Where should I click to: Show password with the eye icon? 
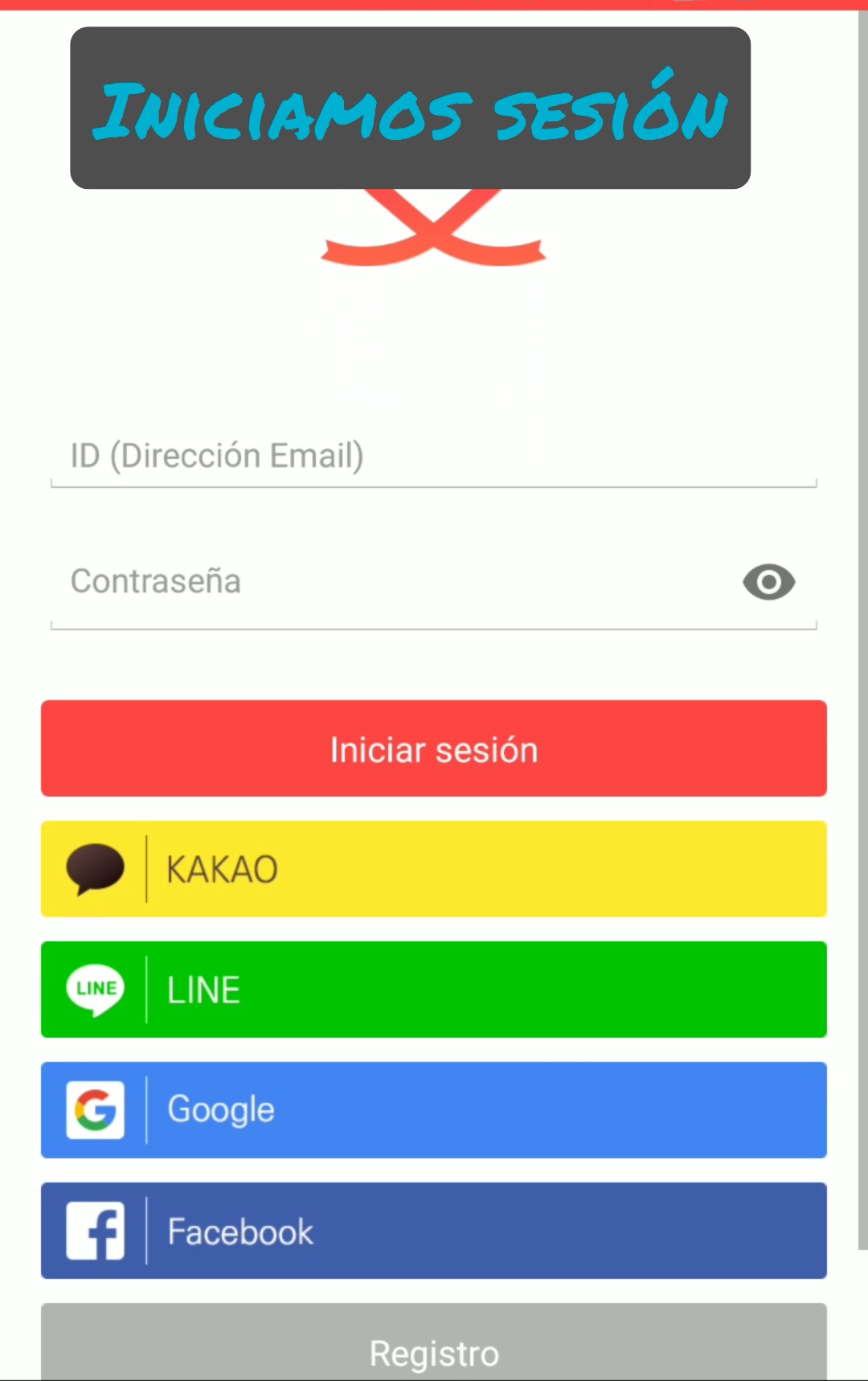(768, 582)
